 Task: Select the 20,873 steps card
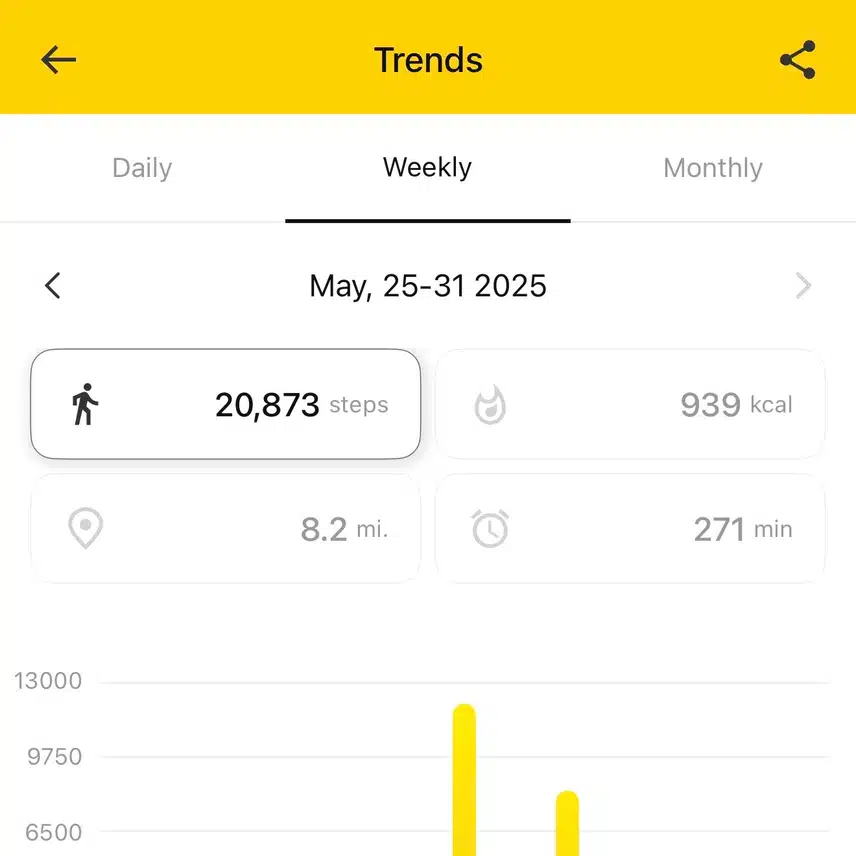225,404
